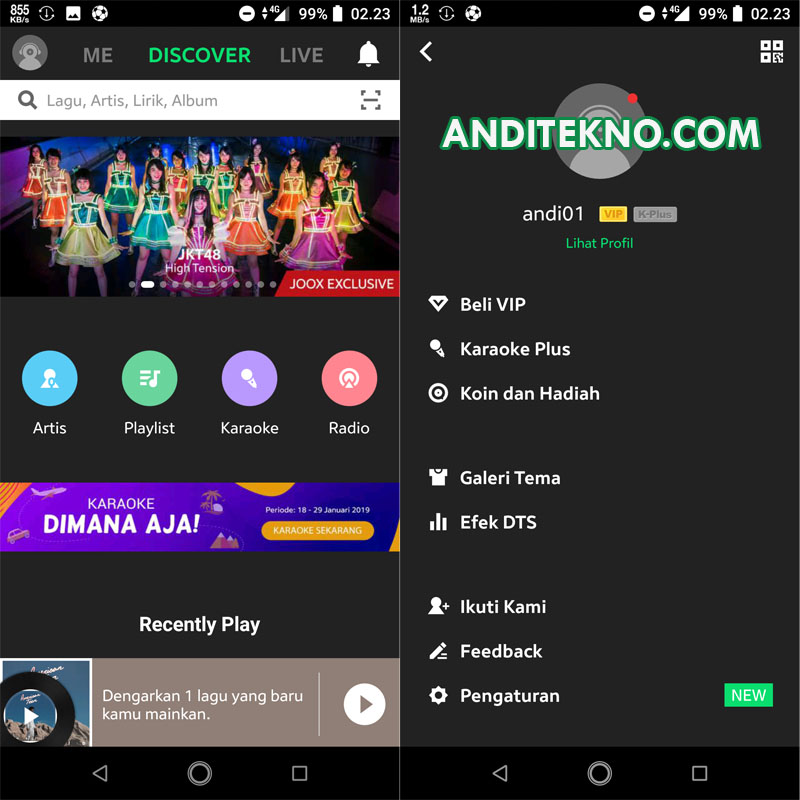Open Pengaturan

(x=509, y=695)
